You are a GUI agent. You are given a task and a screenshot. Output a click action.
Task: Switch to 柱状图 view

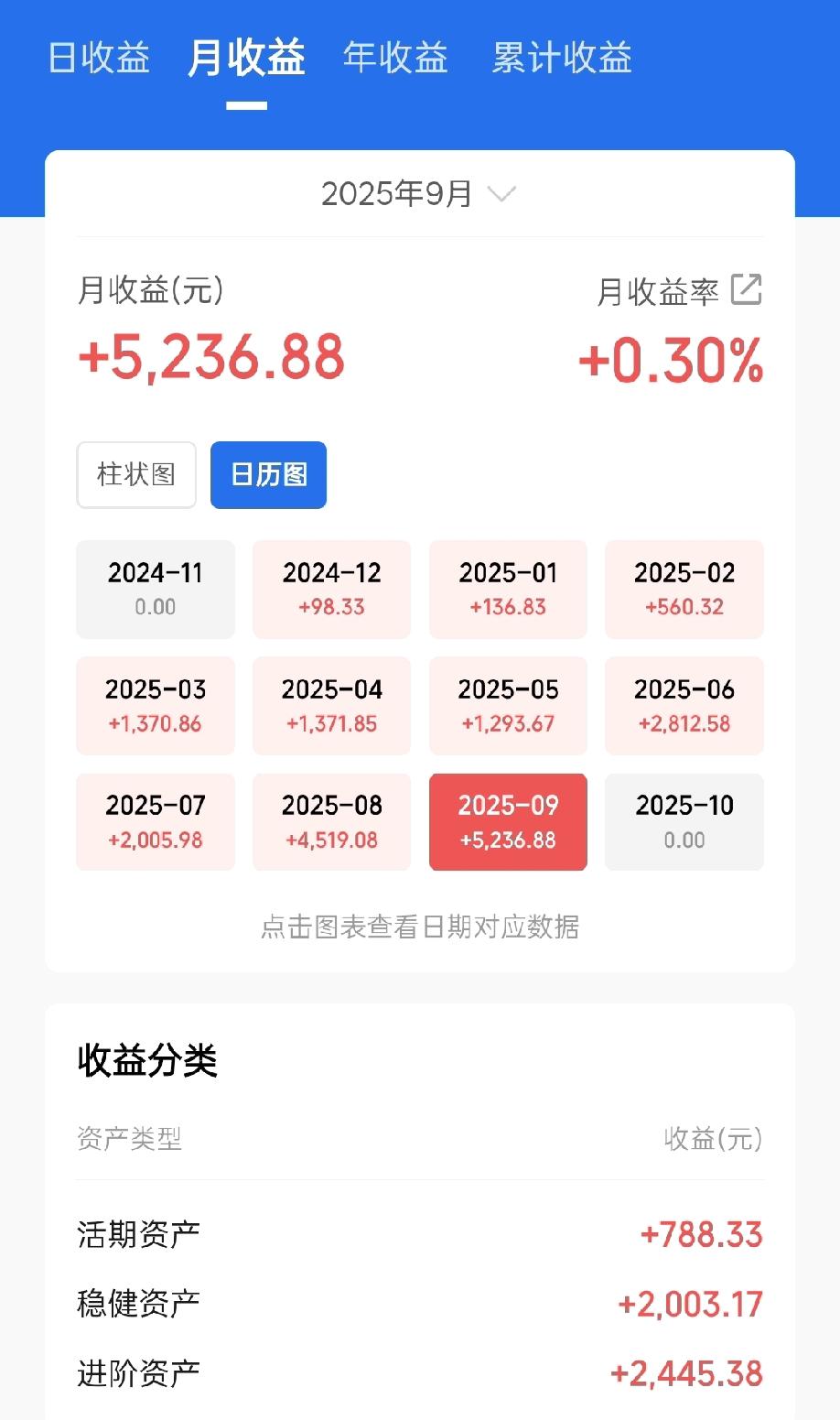click(x=136, y=474)
